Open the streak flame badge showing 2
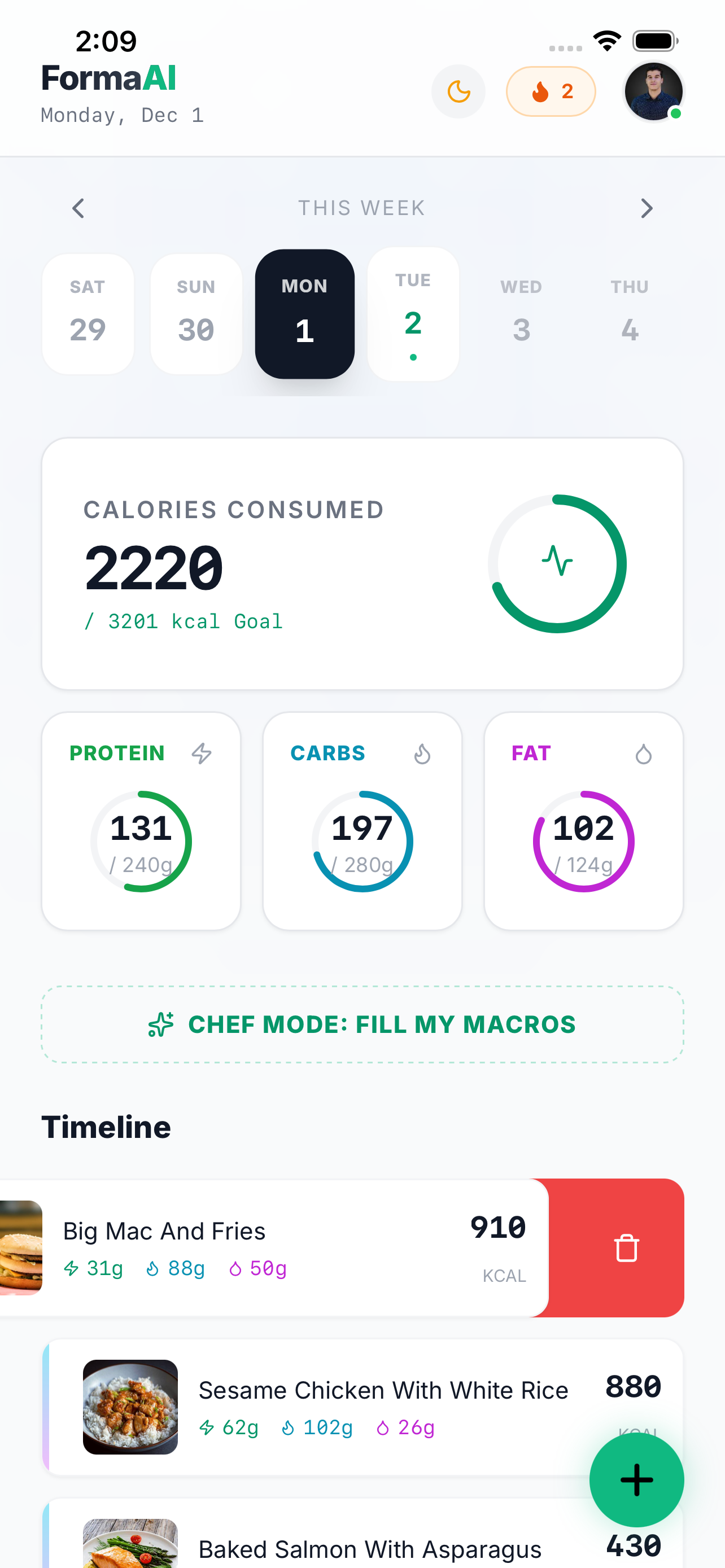This screenshot has height=1568, width=725. (551, 92)
